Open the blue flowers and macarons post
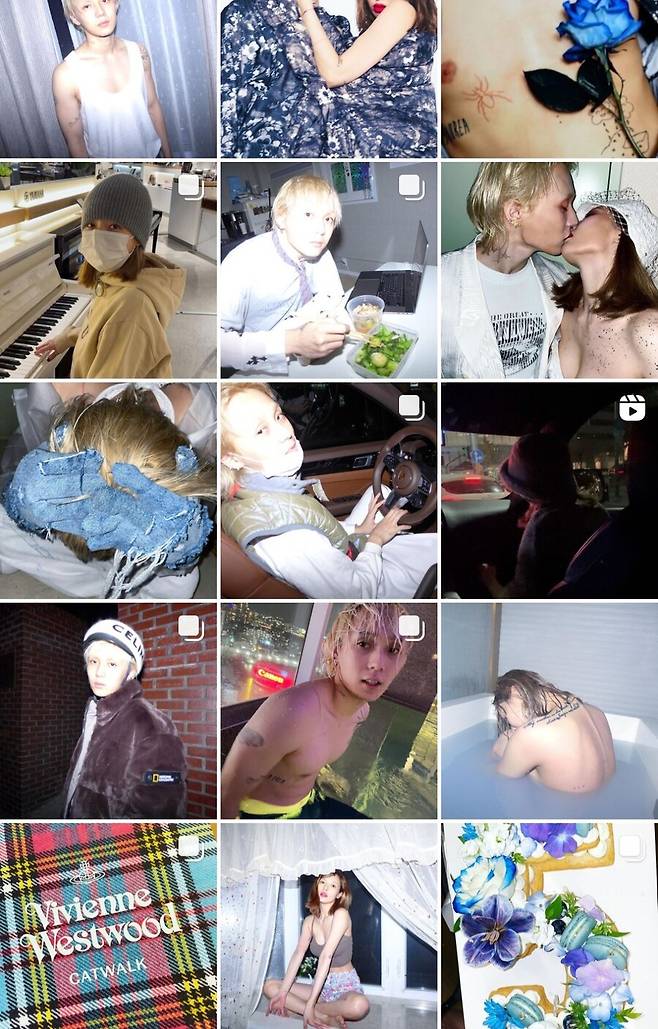The image size is (658, 1029). (x=549, y=925)
